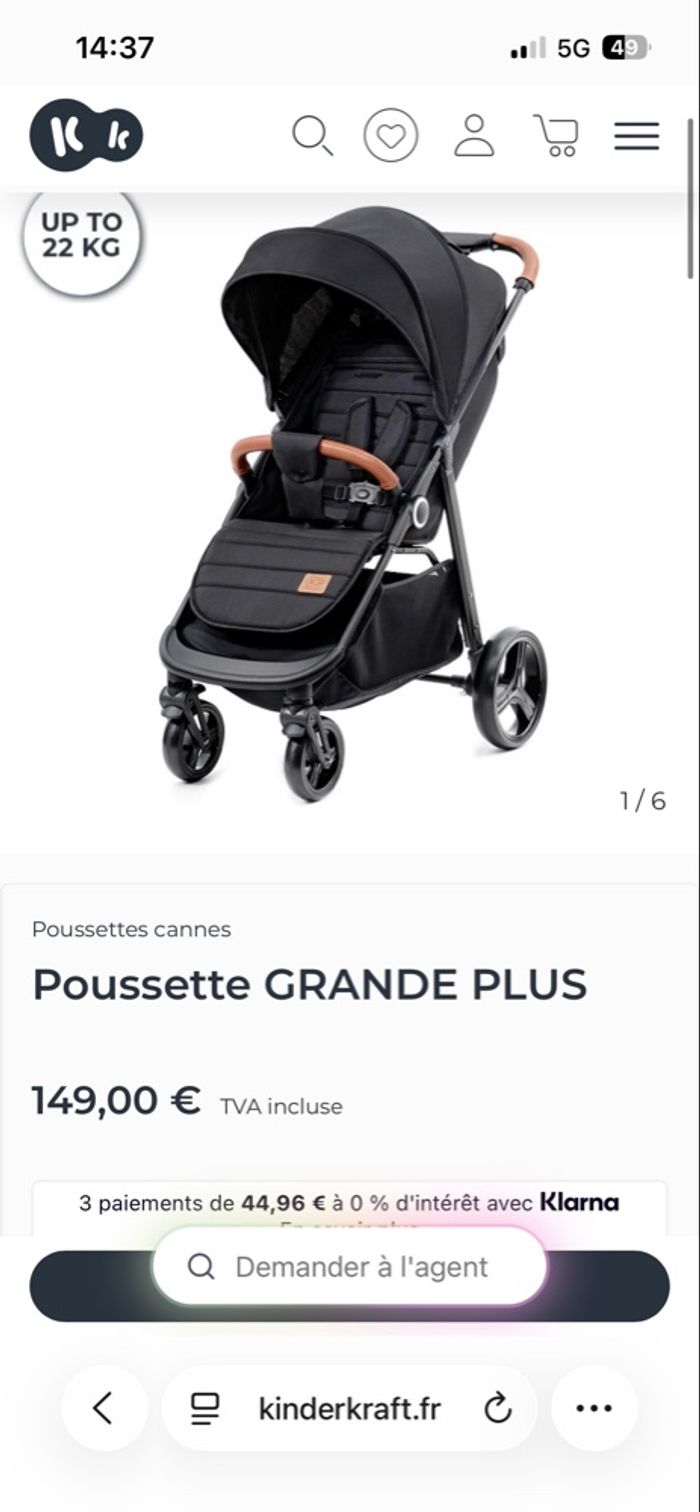Viewport: 700px width, 1512px height.
Task: Open the user account icon
Action: coord(474,135)
